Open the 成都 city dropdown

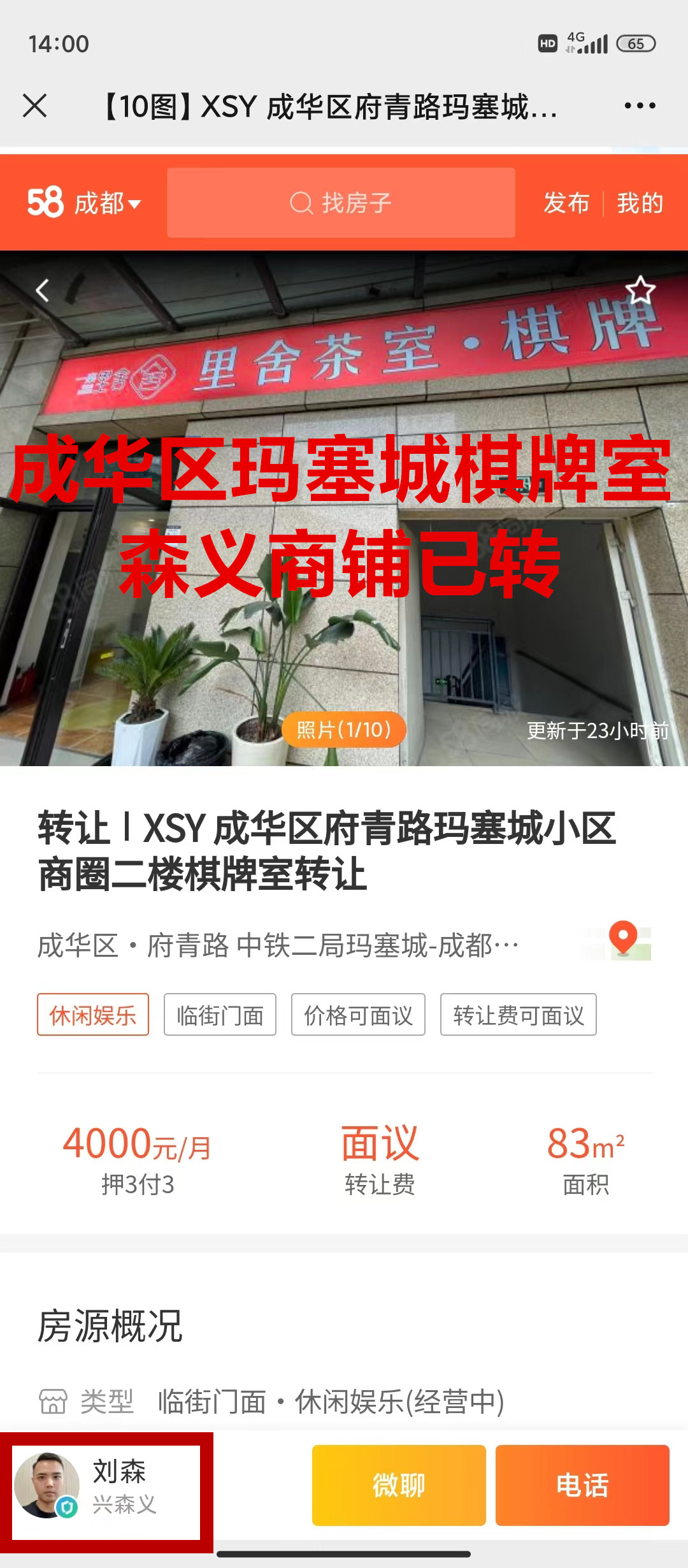pos(106,204)
